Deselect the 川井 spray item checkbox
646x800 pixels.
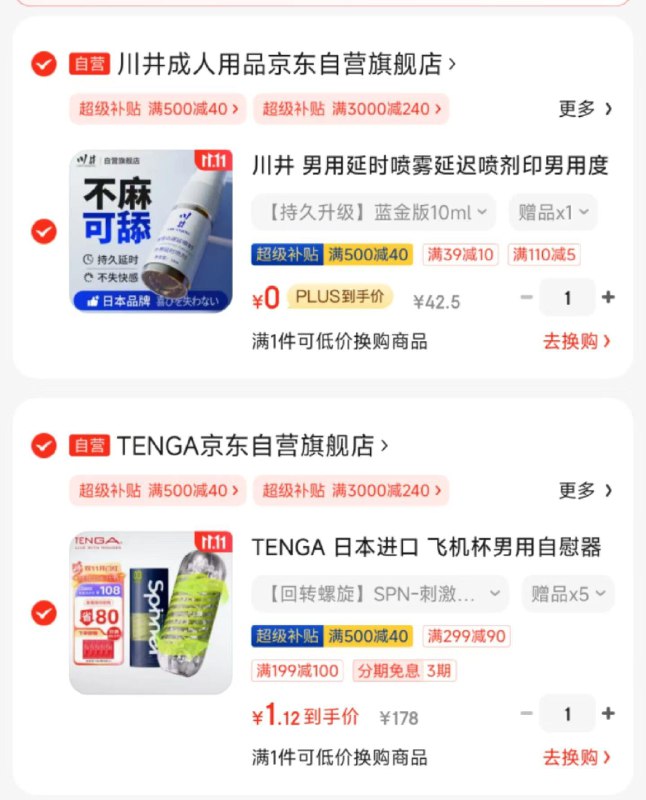pyautogui.click(x=43, y=231)
